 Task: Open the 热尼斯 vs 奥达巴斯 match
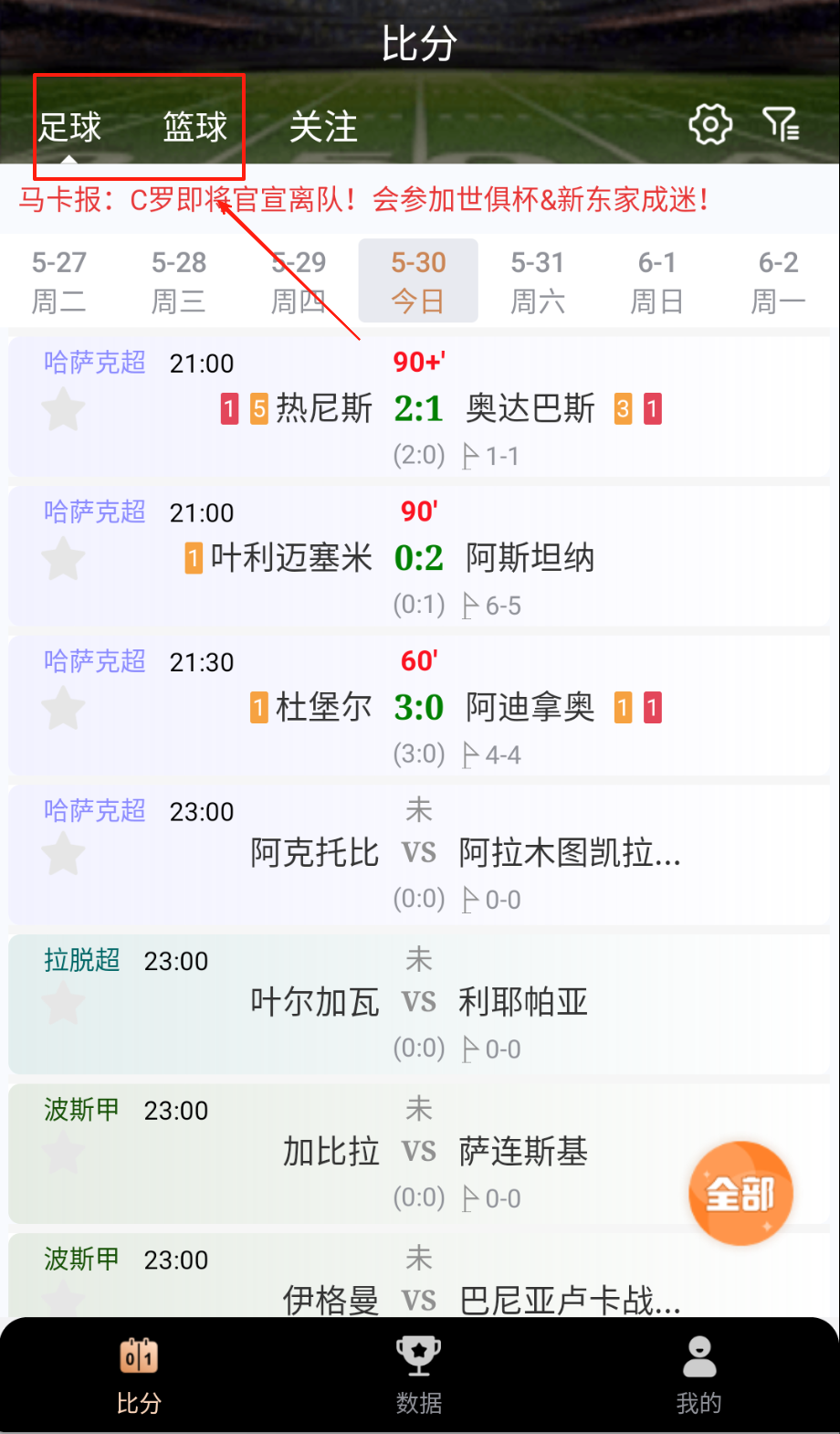pos(419,408)
